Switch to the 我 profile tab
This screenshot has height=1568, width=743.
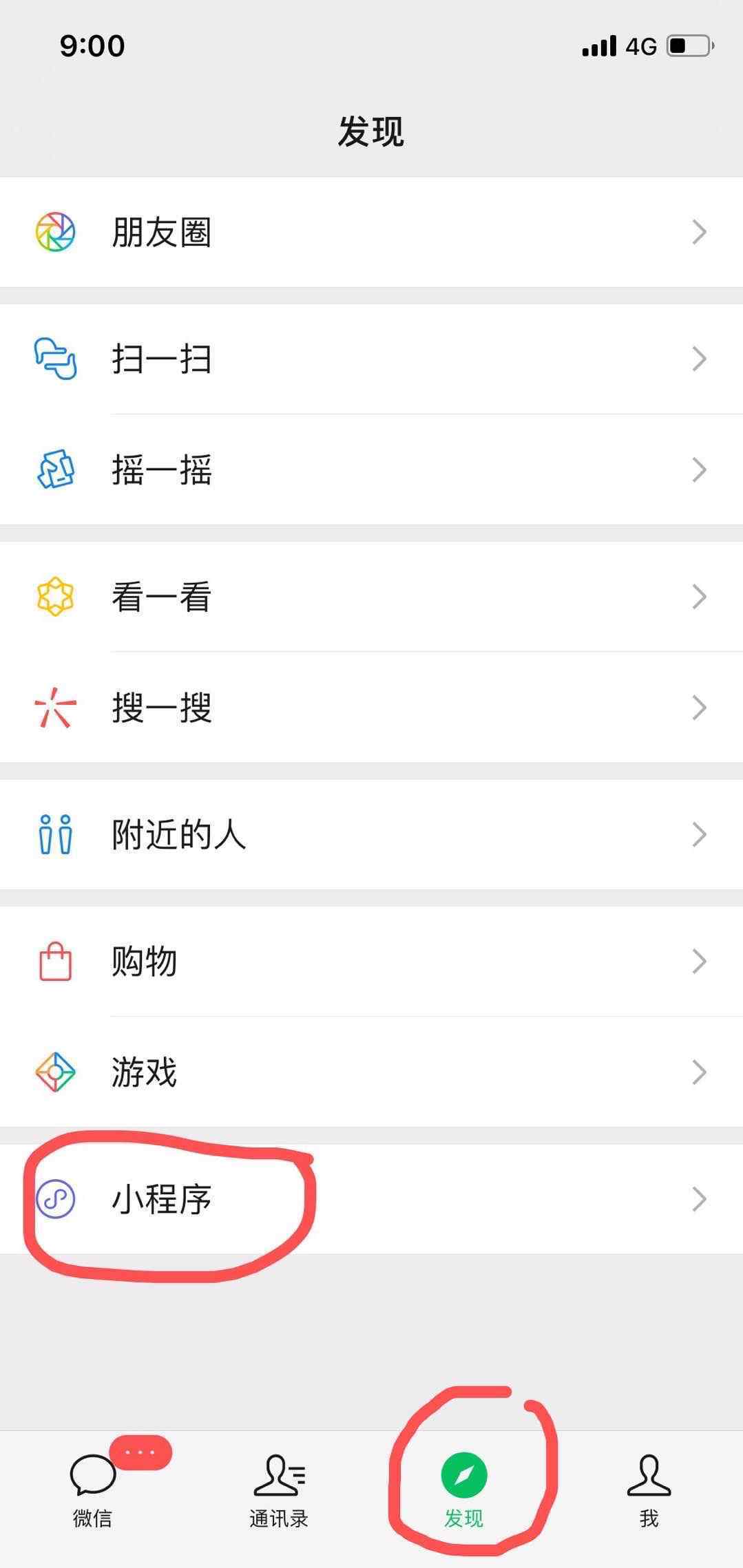pyautogui.click(x=649, y=1491)
